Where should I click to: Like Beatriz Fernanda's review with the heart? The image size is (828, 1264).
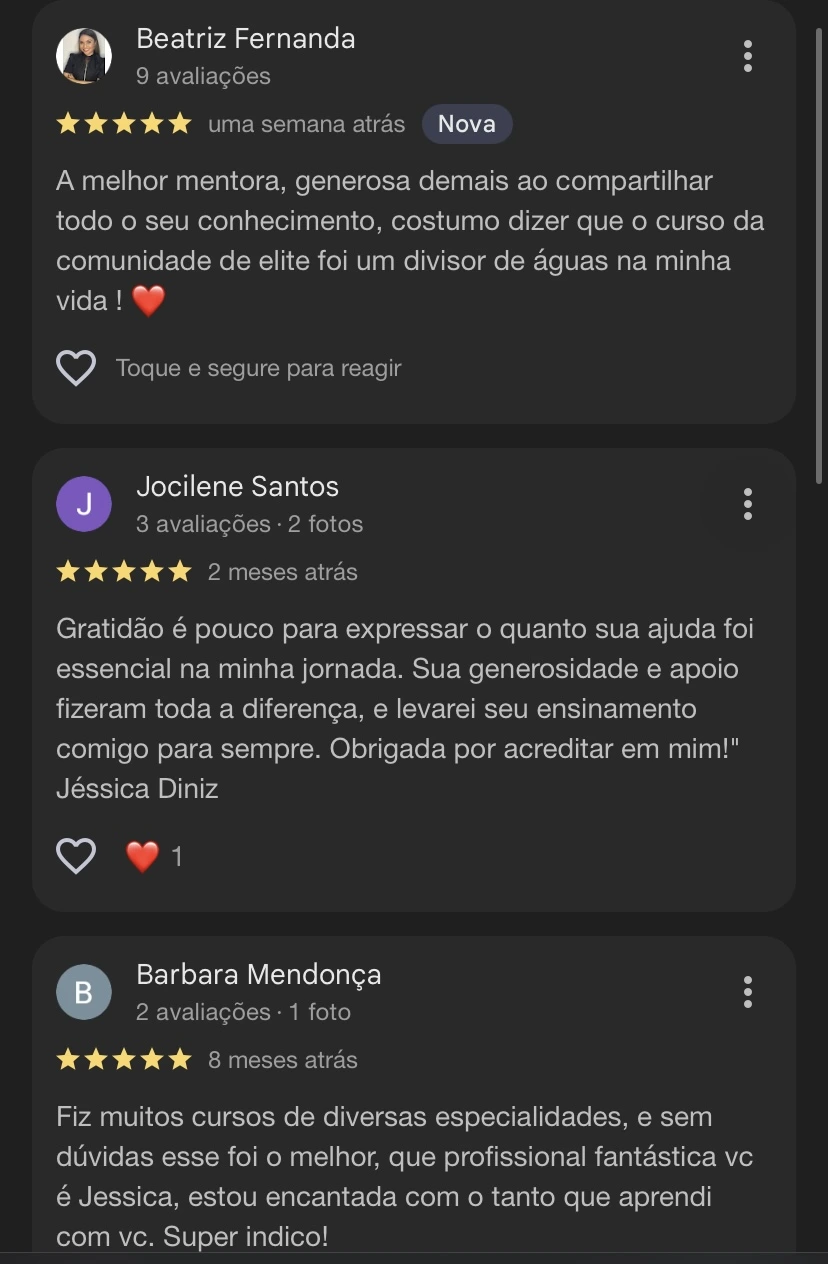(x=76, y=368)
